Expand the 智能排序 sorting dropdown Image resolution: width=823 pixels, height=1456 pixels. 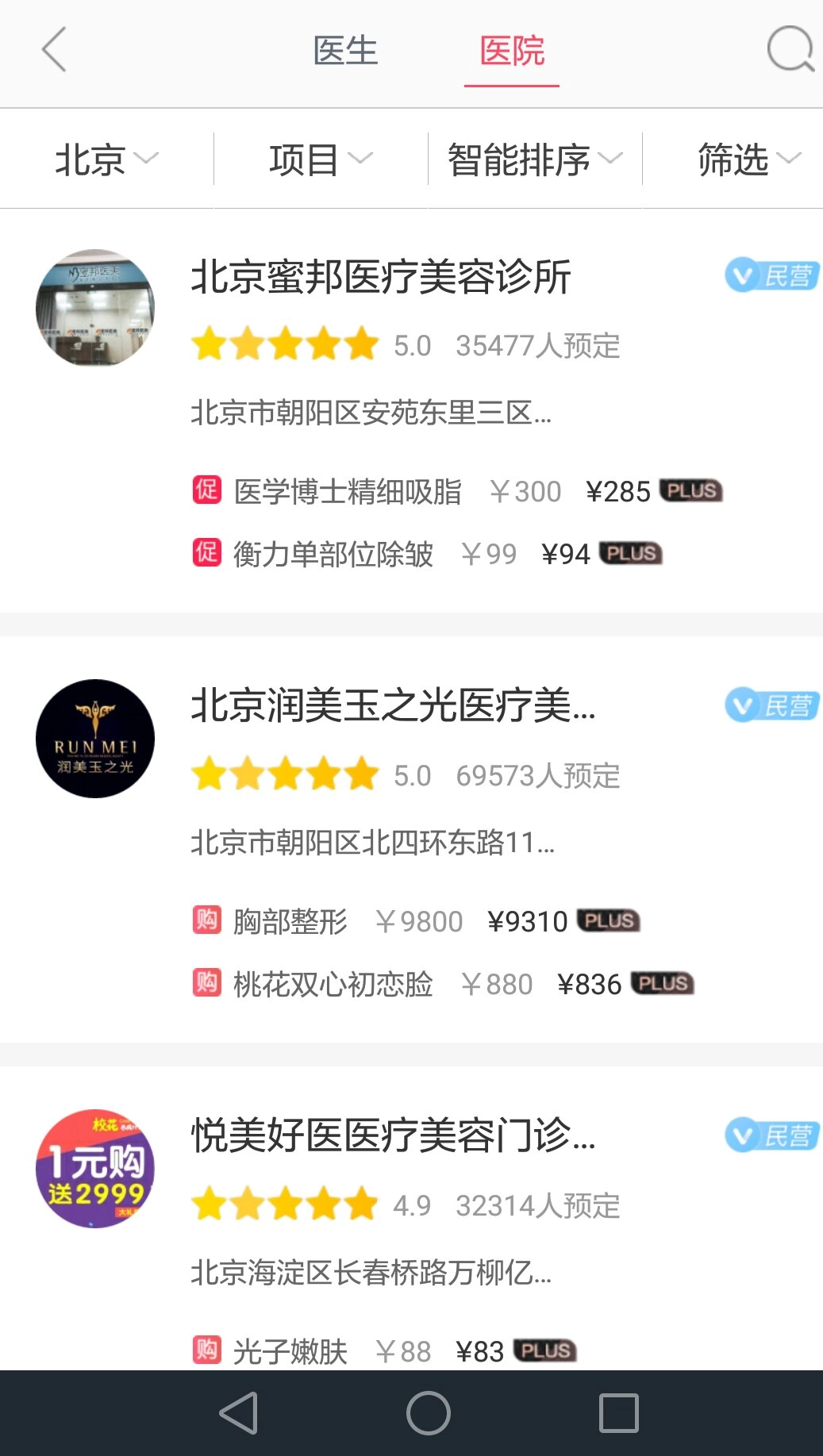tap(534, 159)
